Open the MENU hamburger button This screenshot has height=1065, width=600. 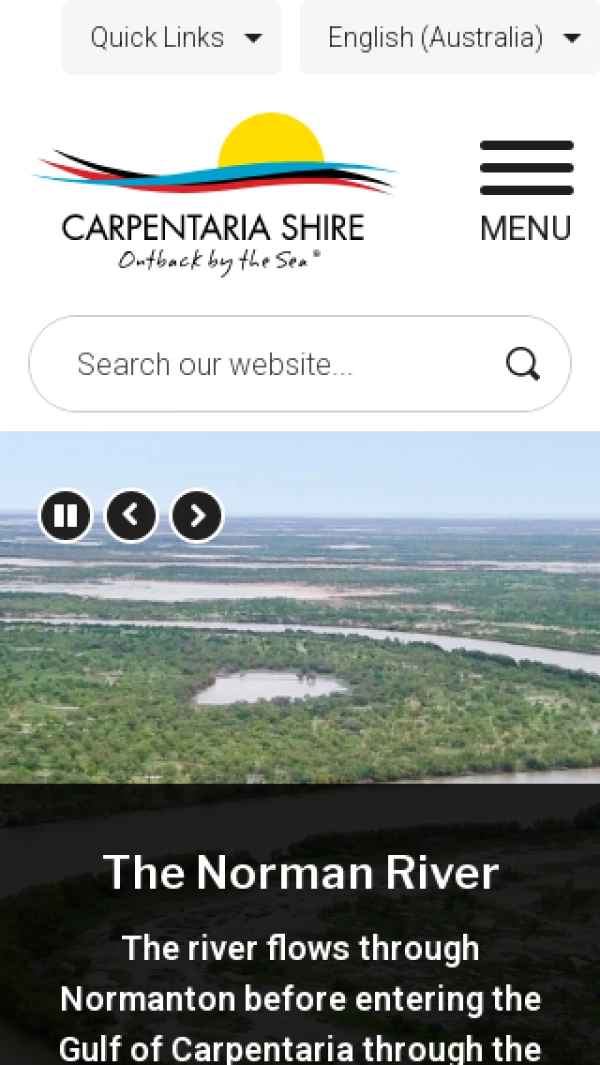point(526,192)
